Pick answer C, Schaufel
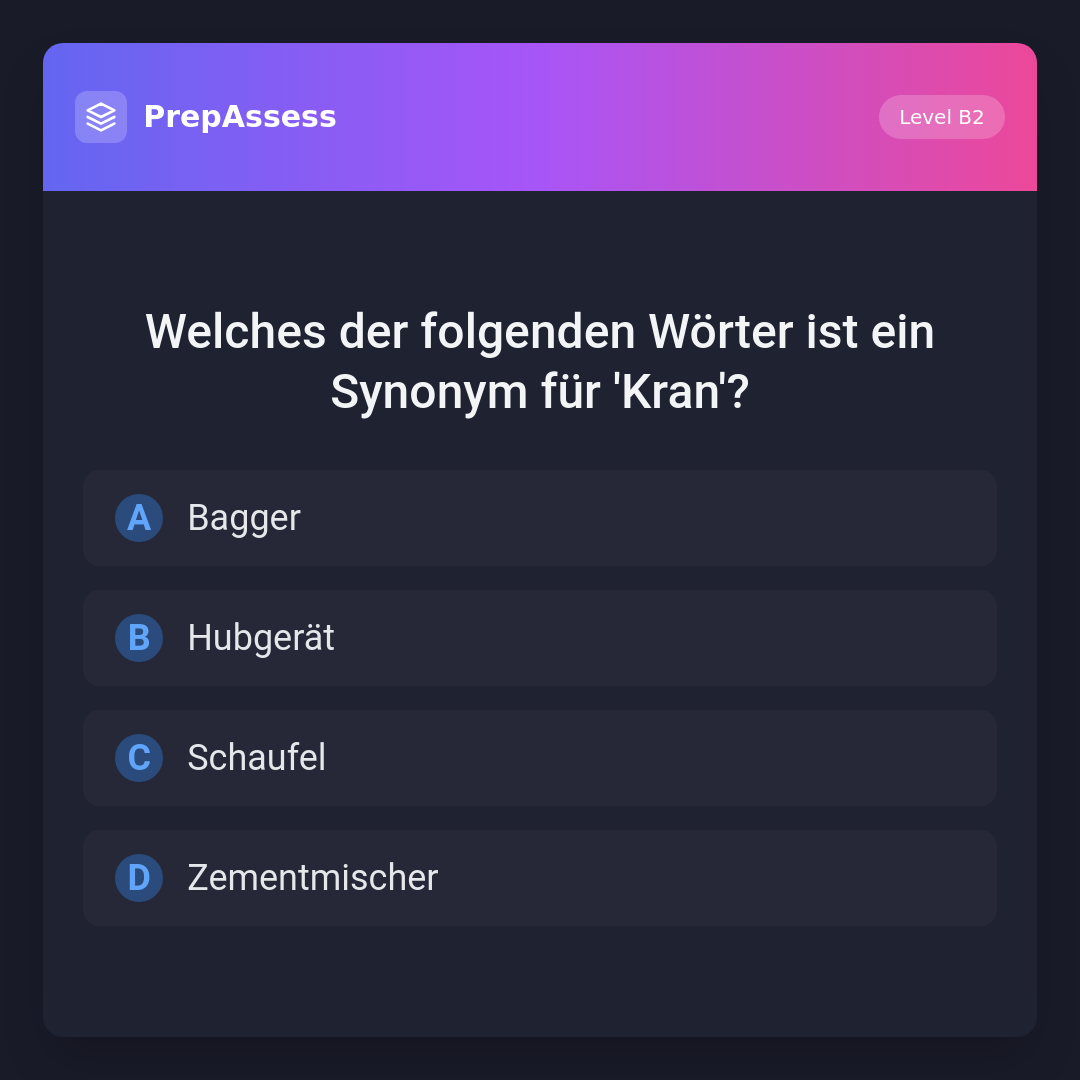The height and width of the screenshot is (1080, 1080). pyautogui.click(x=540, y=758)
